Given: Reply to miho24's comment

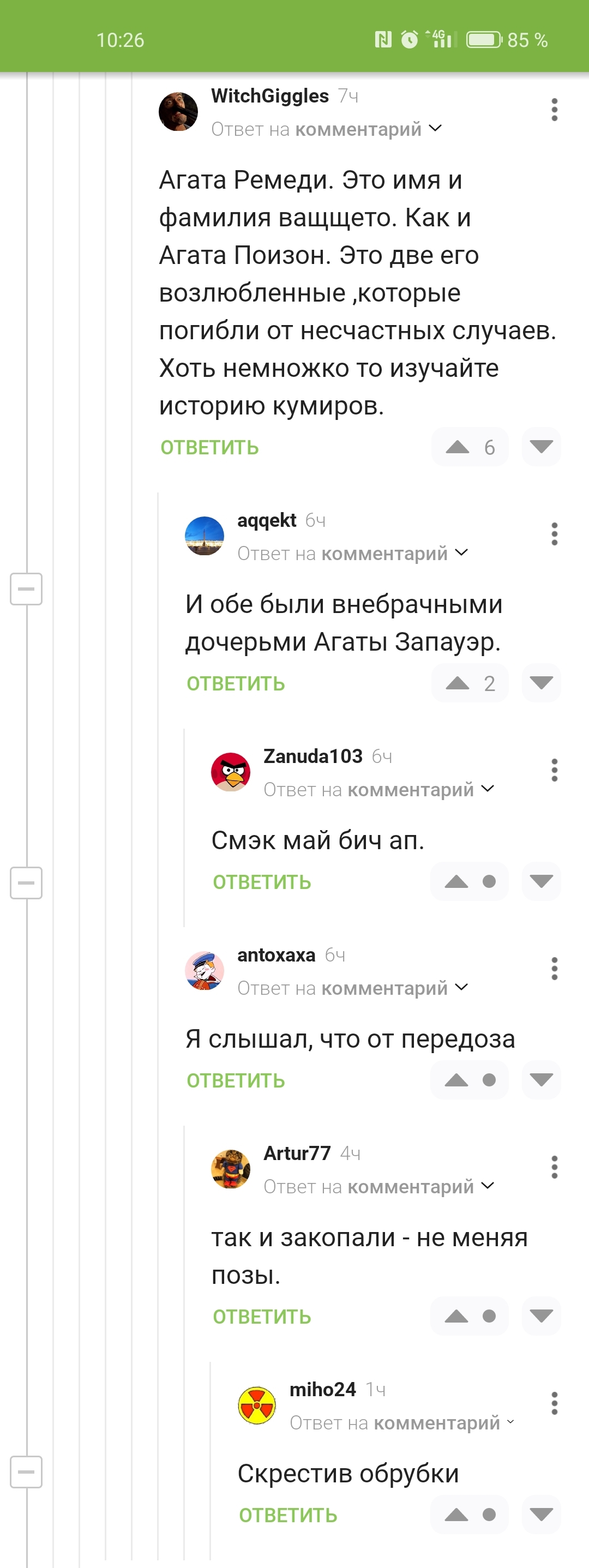Looking at the screenshot, I should [288, 1515].
